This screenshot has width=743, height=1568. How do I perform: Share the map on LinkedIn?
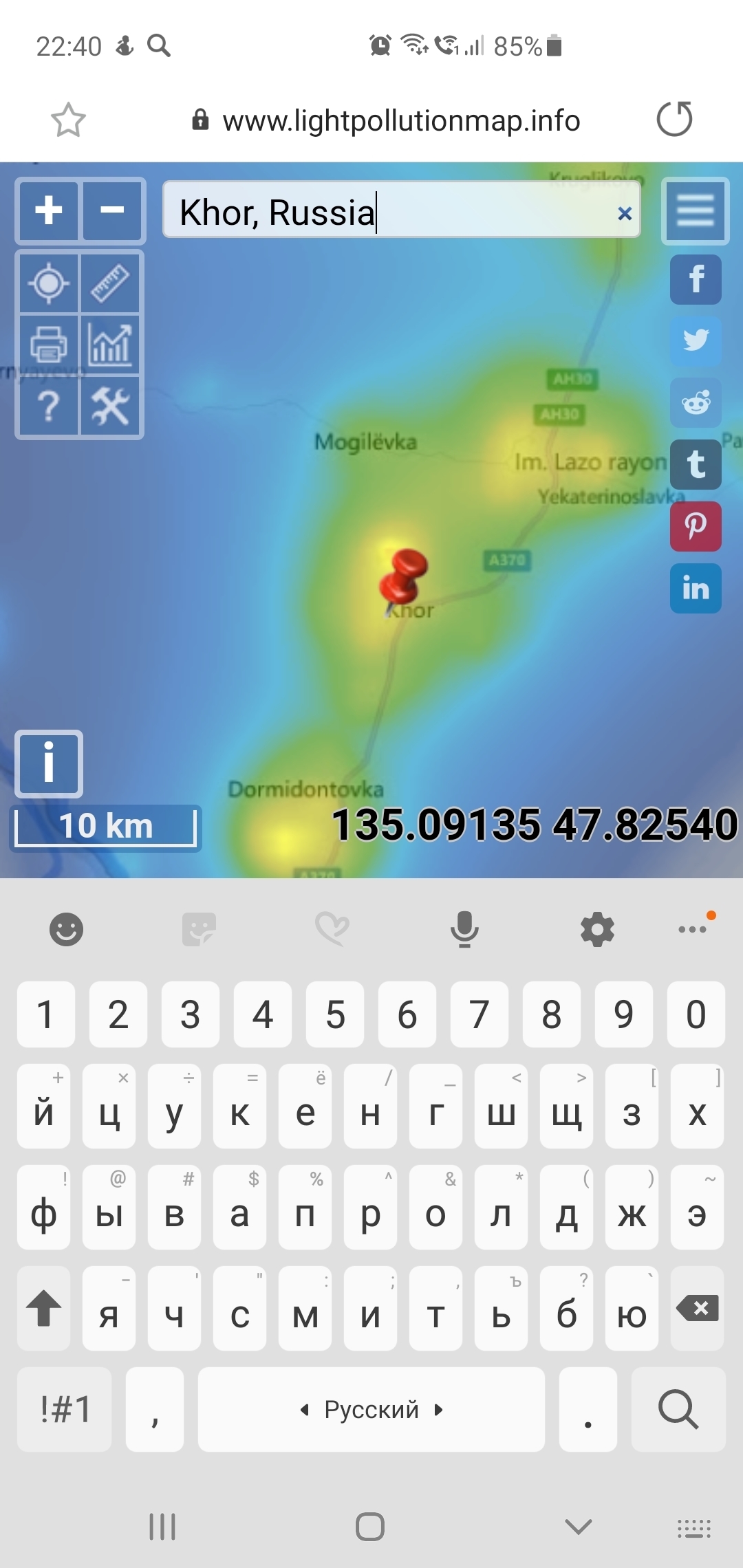point(696,589)
